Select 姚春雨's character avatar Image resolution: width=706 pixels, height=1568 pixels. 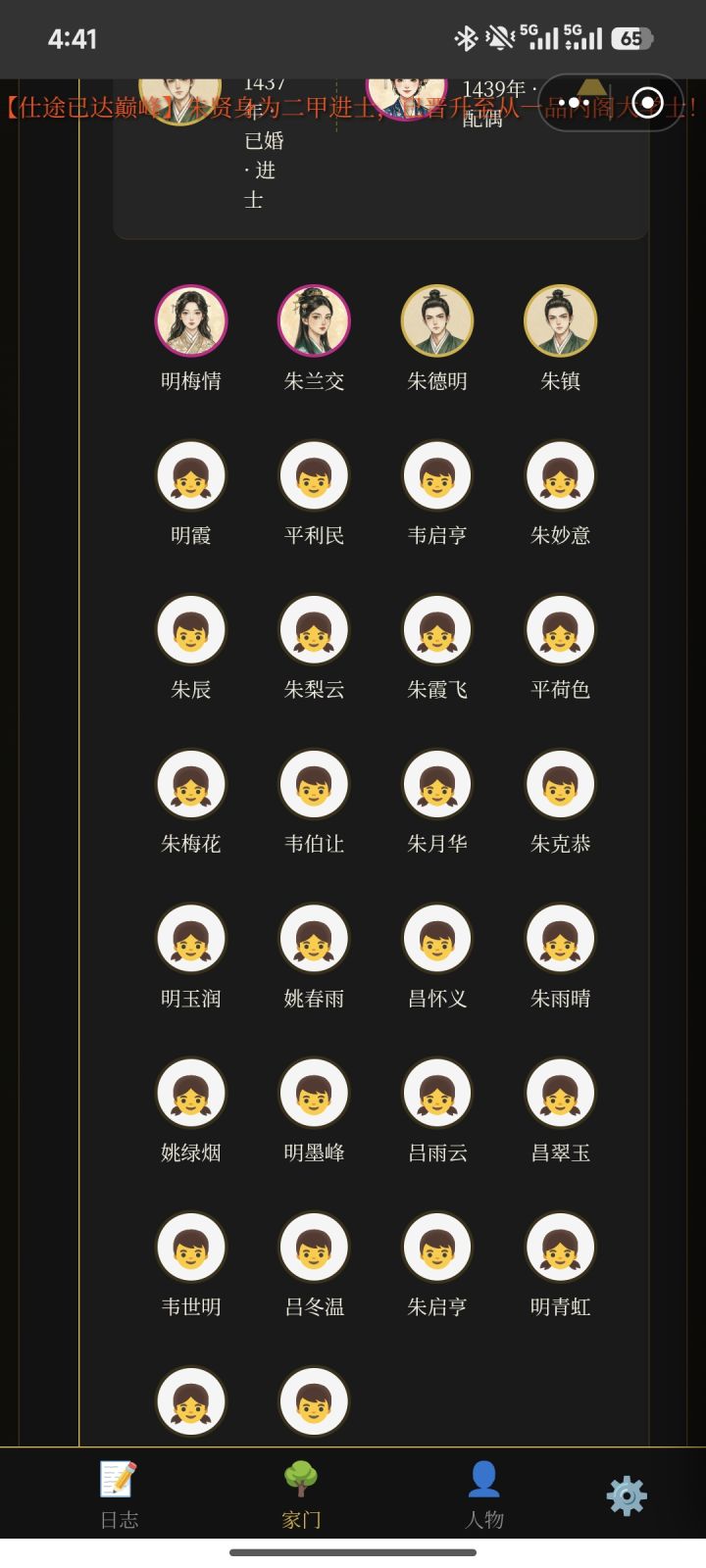point(314,938)
